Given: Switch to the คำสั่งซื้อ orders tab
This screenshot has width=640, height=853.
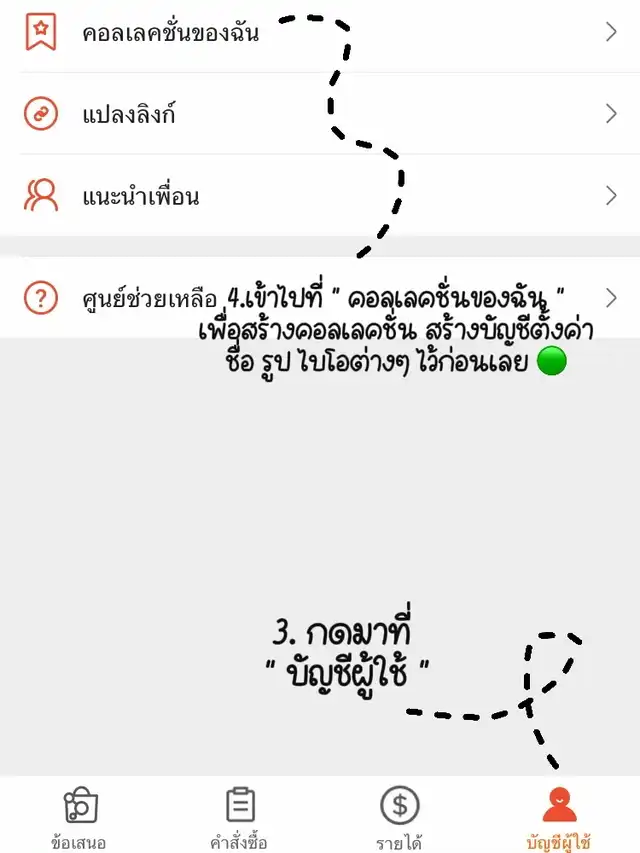Looking at the screenshot, I should click(239, 817).
